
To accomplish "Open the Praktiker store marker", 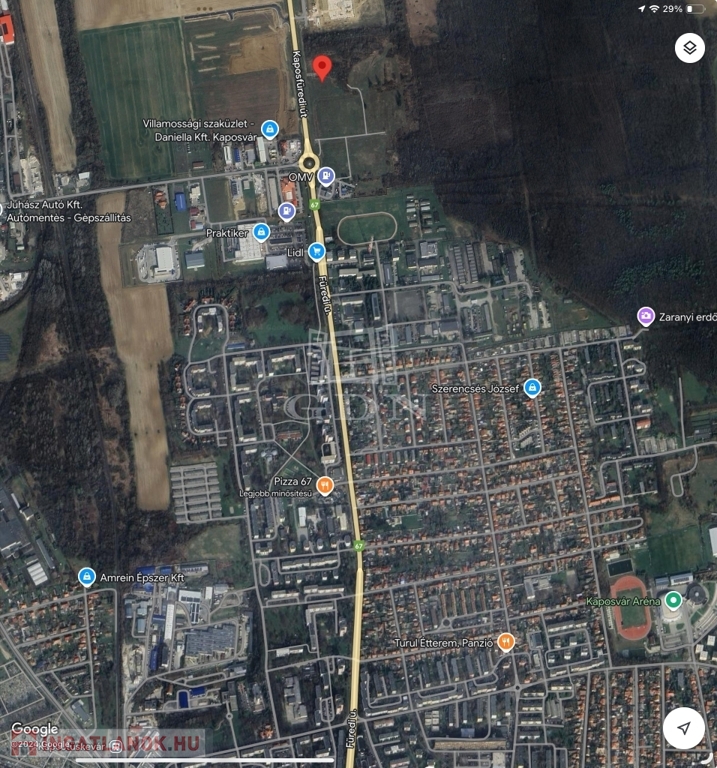I will [x=262, y=232].
